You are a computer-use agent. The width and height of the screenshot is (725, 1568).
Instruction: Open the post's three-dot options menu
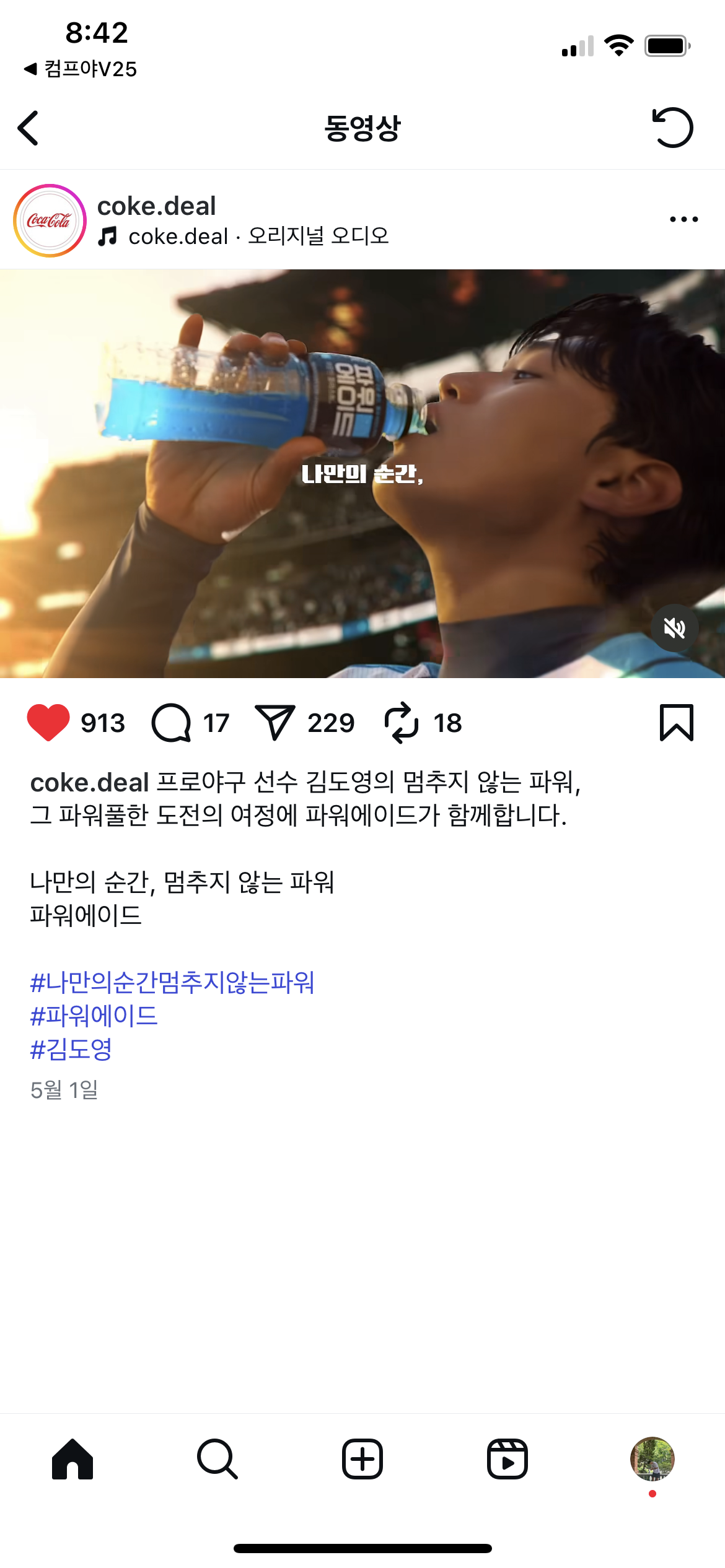[x=683, y=219]
